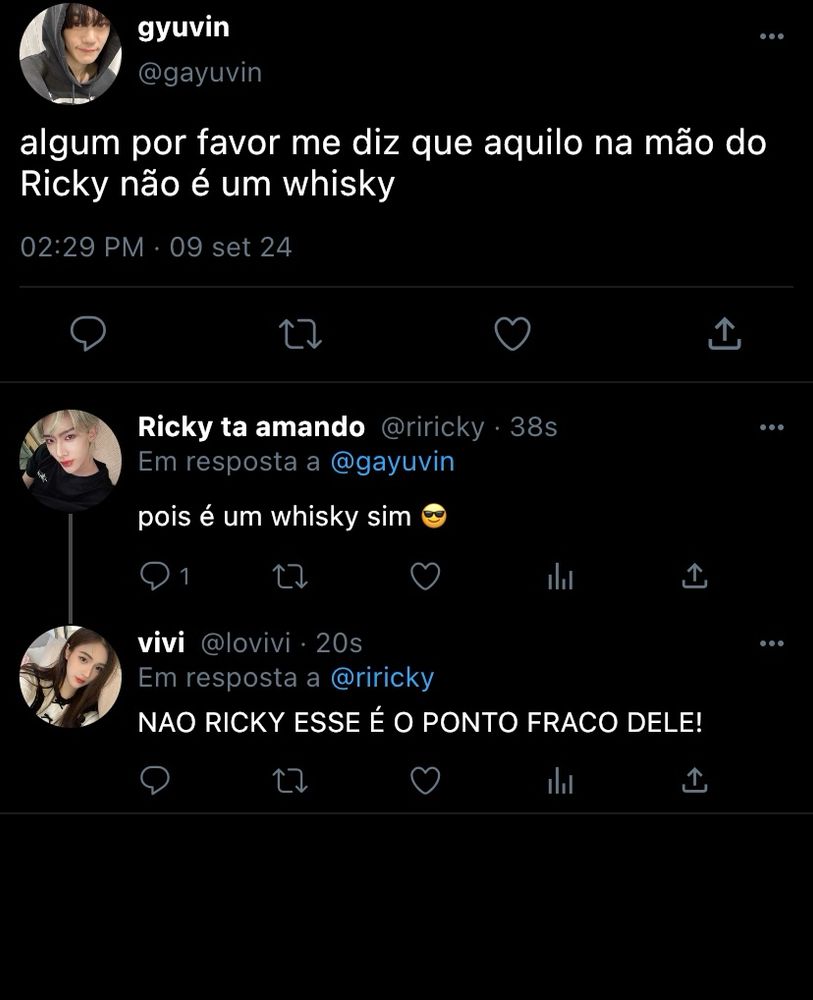Share Ricky ta amando's reply

[x=694, y=575]
